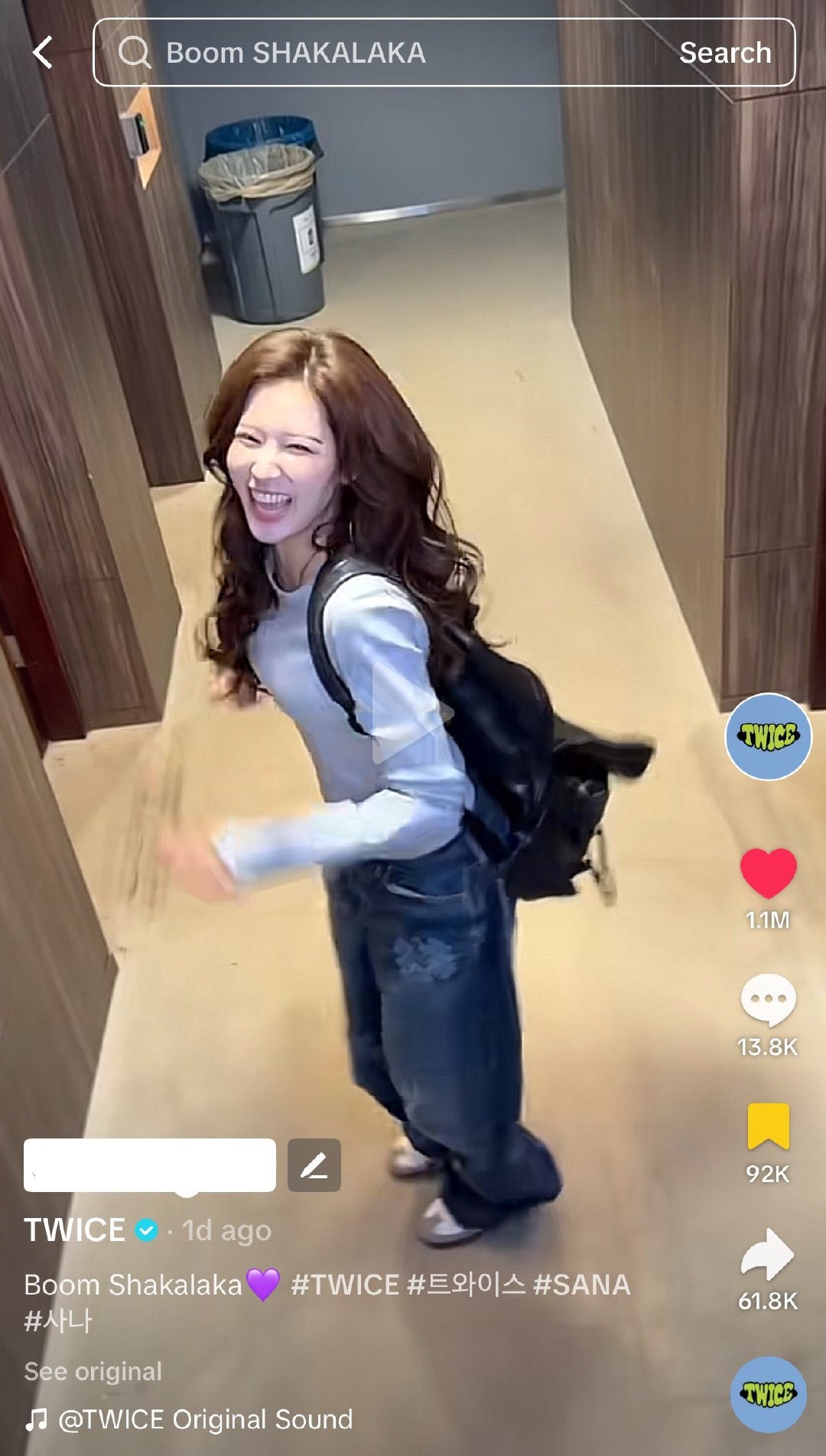Open the #TWICE hashtag
The height and width of the screenshot is (1456, 826).
point(345,1285)
